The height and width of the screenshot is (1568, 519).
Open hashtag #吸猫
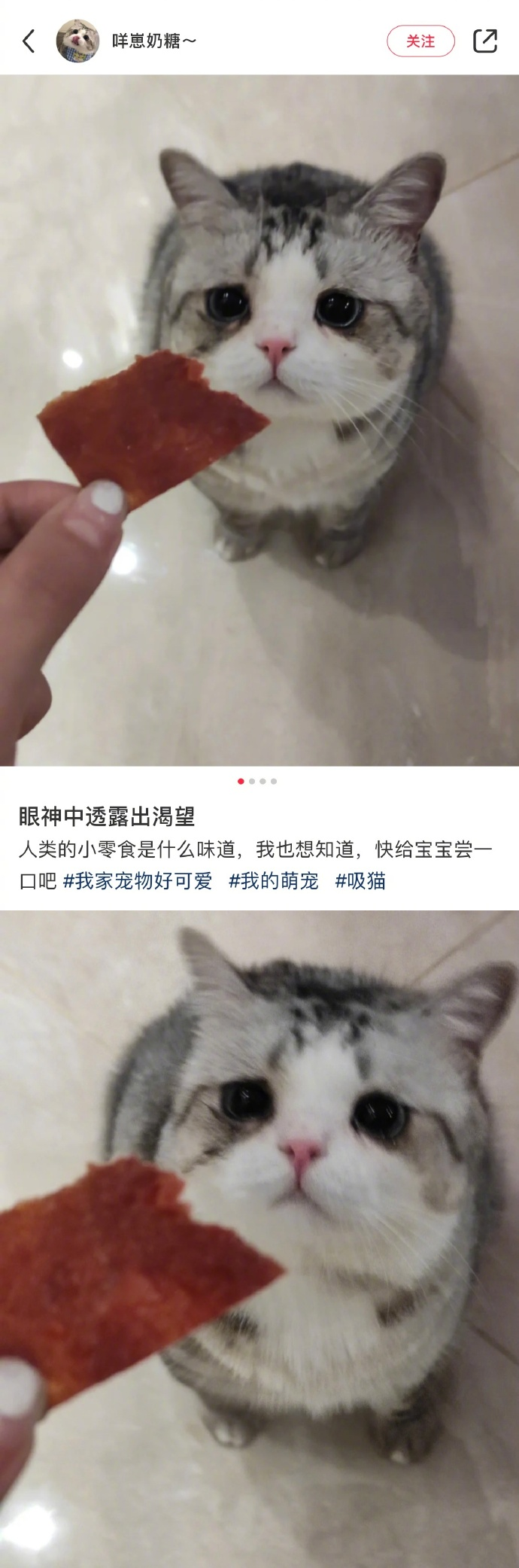pos(360,880)
